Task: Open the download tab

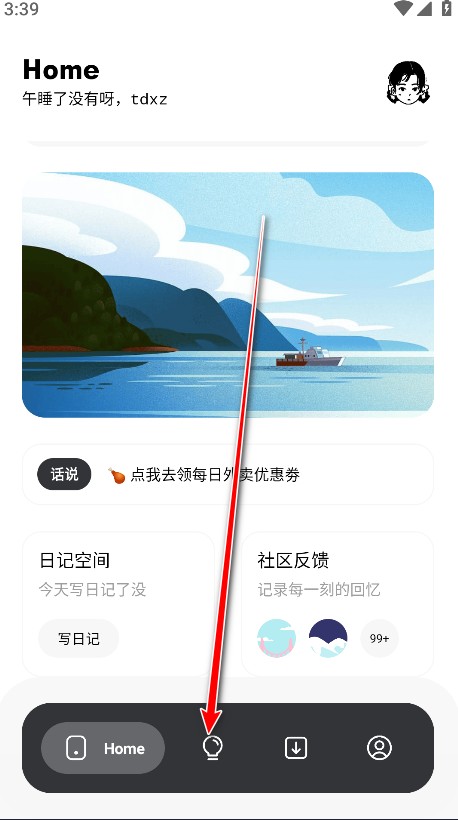Action: 296,748
